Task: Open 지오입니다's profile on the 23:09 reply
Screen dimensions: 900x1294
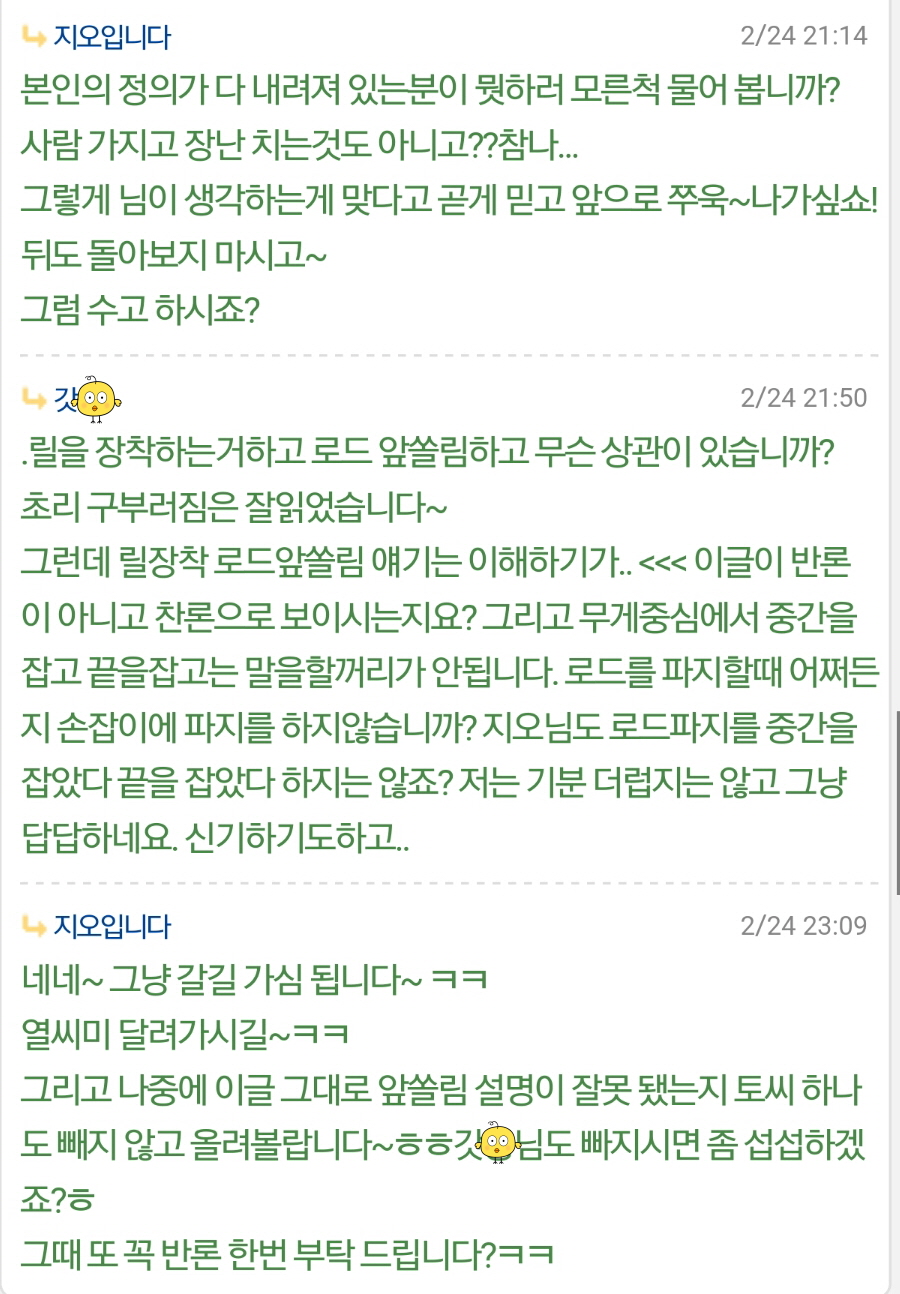Action: (112, 926)
